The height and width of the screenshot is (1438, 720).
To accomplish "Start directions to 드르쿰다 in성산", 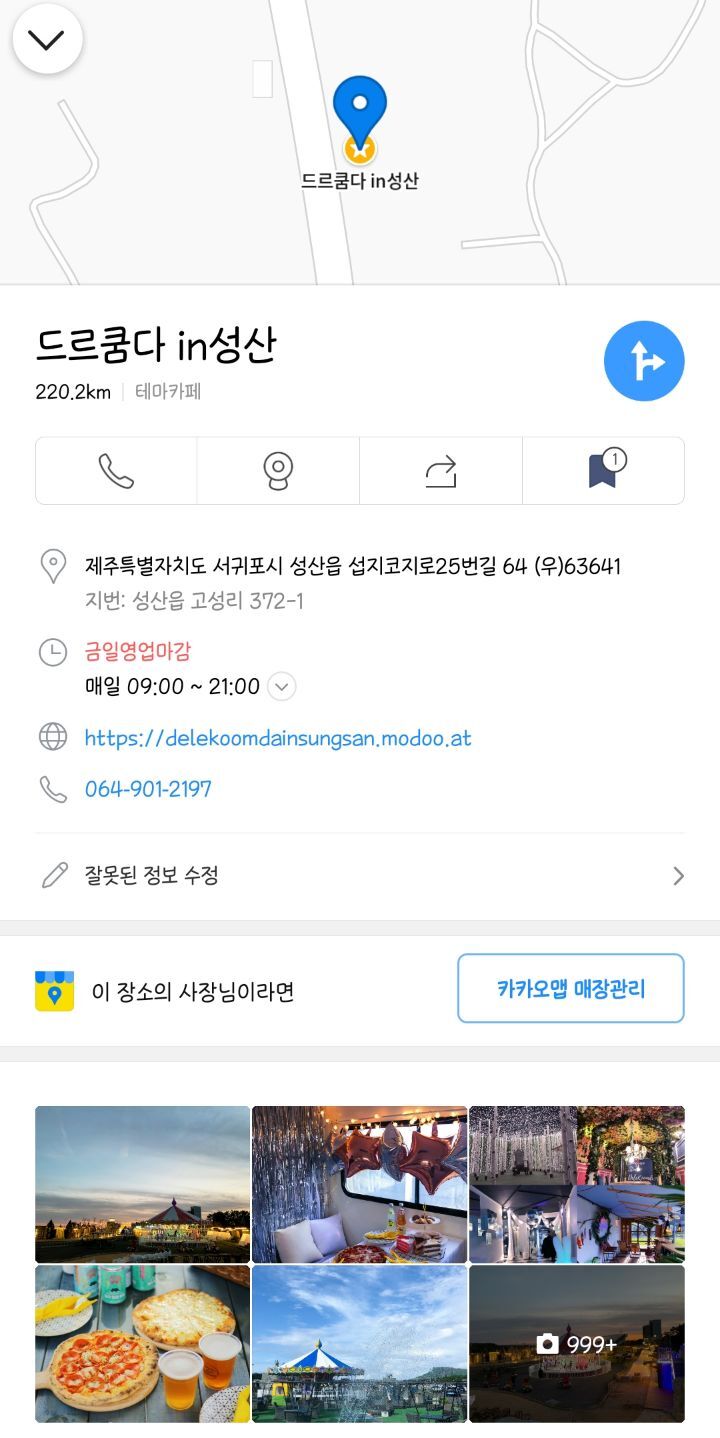I will point(644,361).
